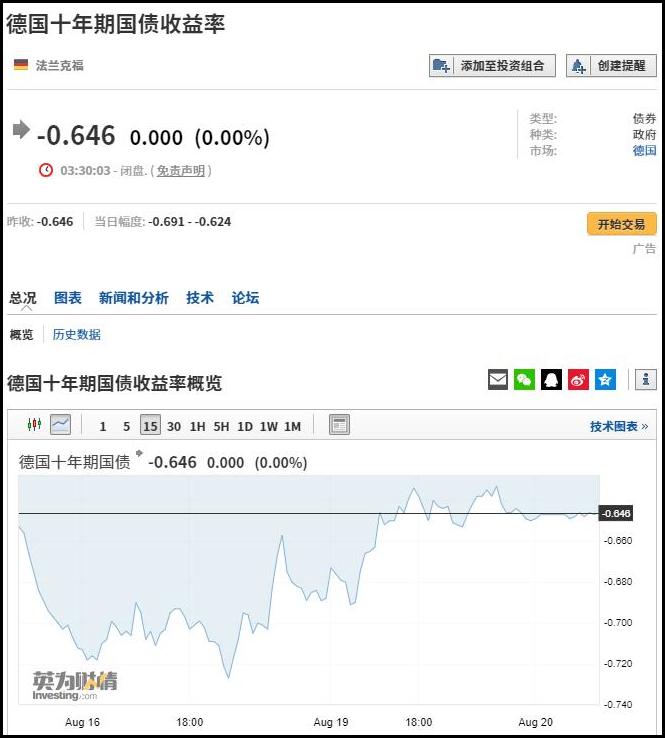Screen dimensions: 665x738
Task: Tap 创建提醒 alert button
Action: pos(611,66)
